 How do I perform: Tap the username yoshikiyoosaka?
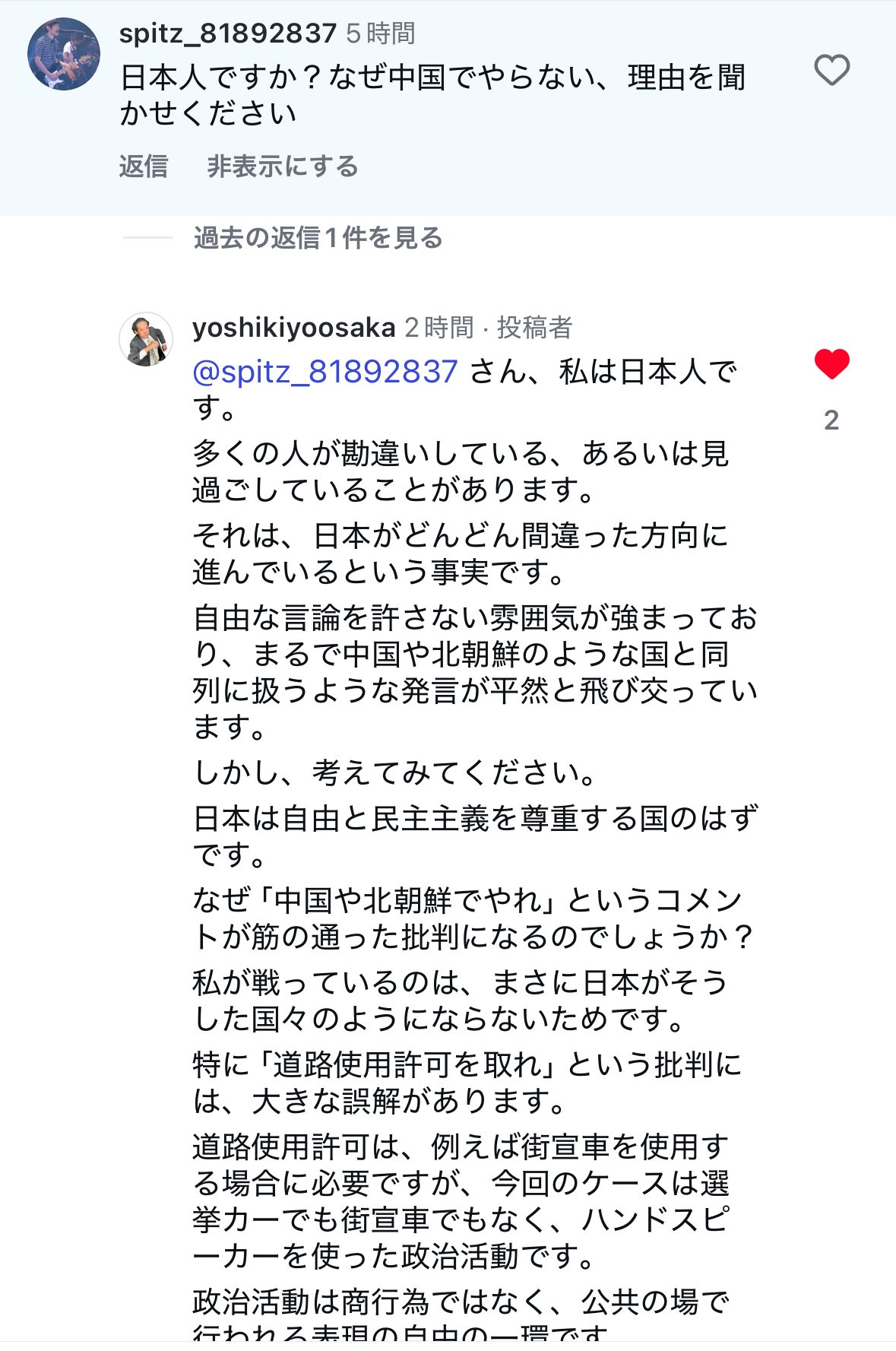point(293,328)
